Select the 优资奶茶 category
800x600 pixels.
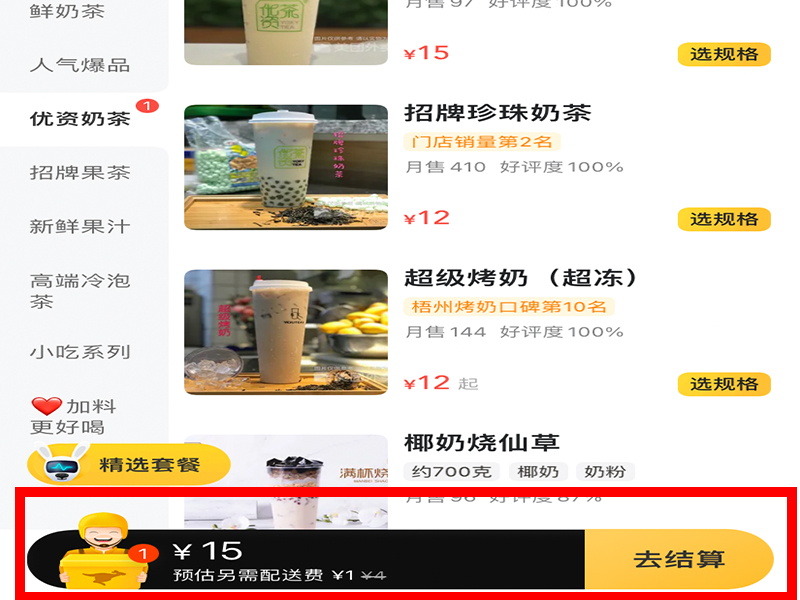[80, 119]
